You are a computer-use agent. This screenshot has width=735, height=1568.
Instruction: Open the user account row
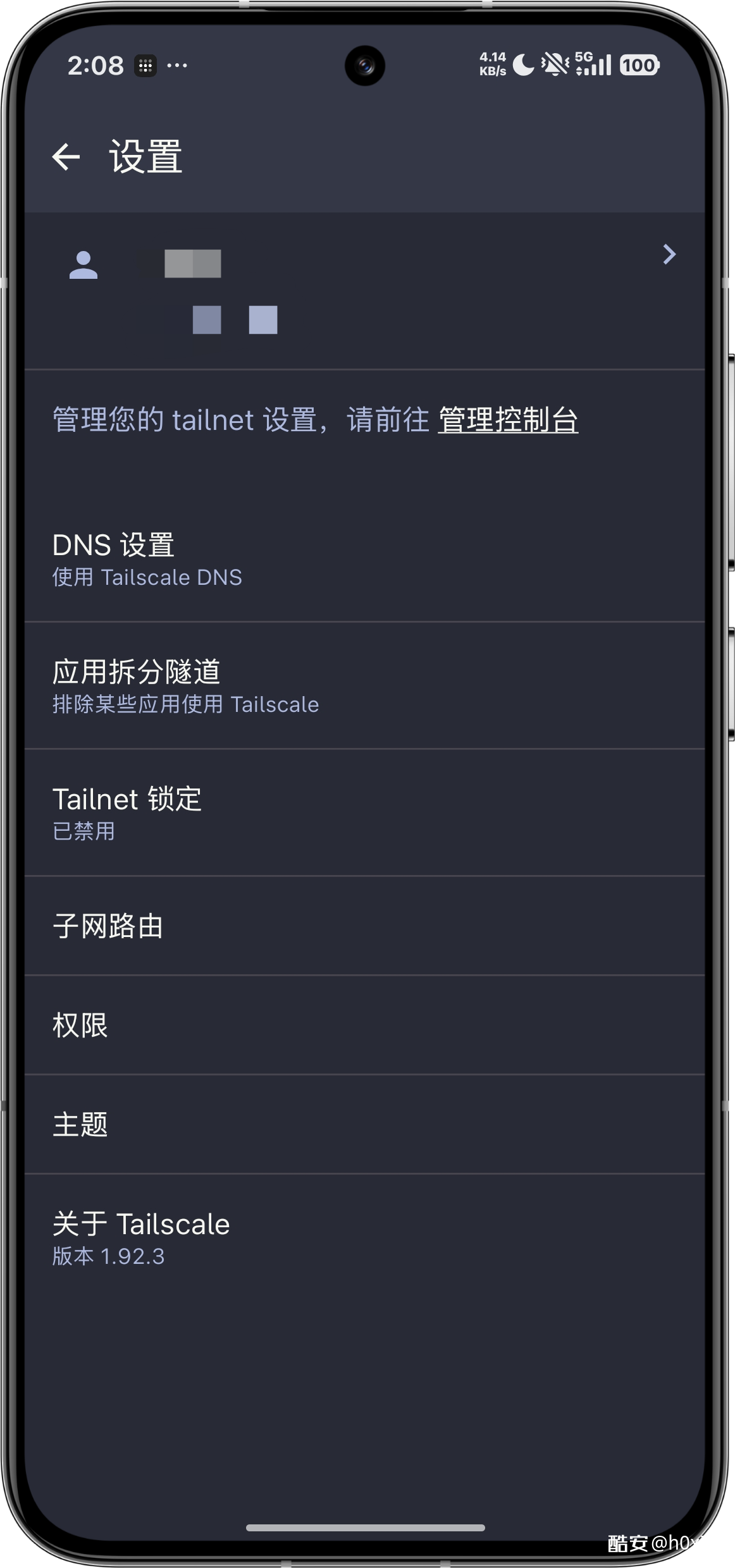tap(364, 291)
